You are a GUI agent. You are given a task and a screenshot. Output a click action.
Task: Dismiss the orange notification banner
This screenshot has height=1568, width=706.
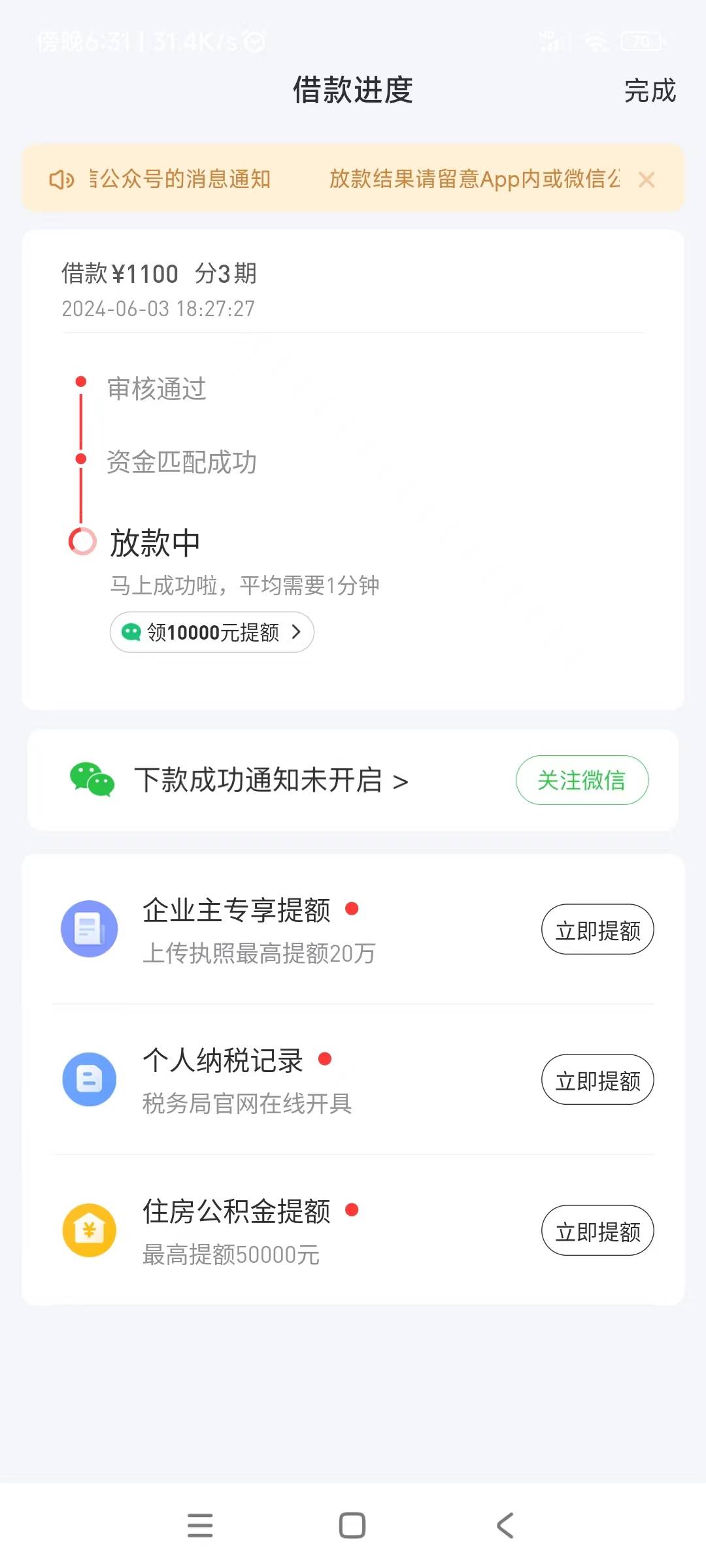tap(647, 180)
